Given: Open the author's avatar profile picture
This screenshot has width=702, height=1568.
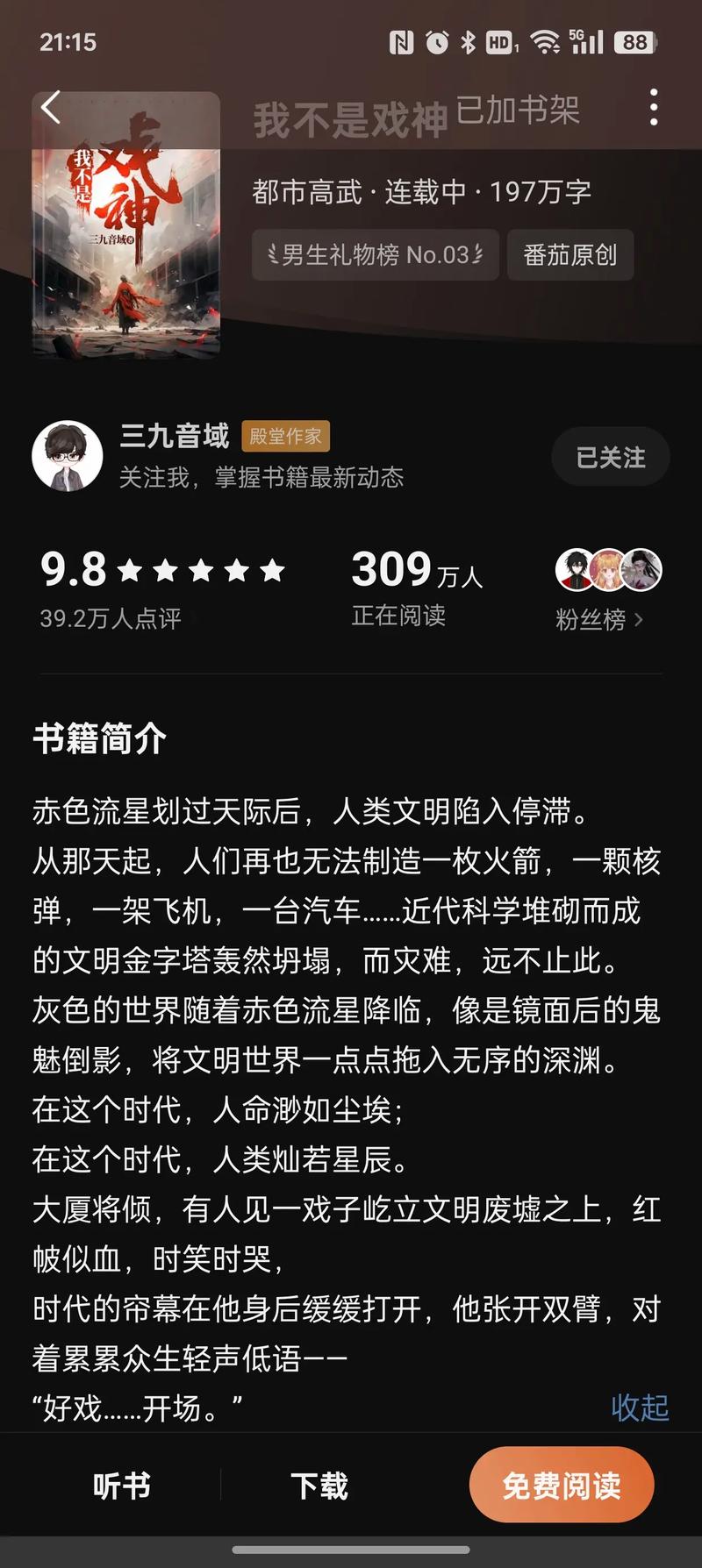Looking at the screenshot, I should (68, 457).
